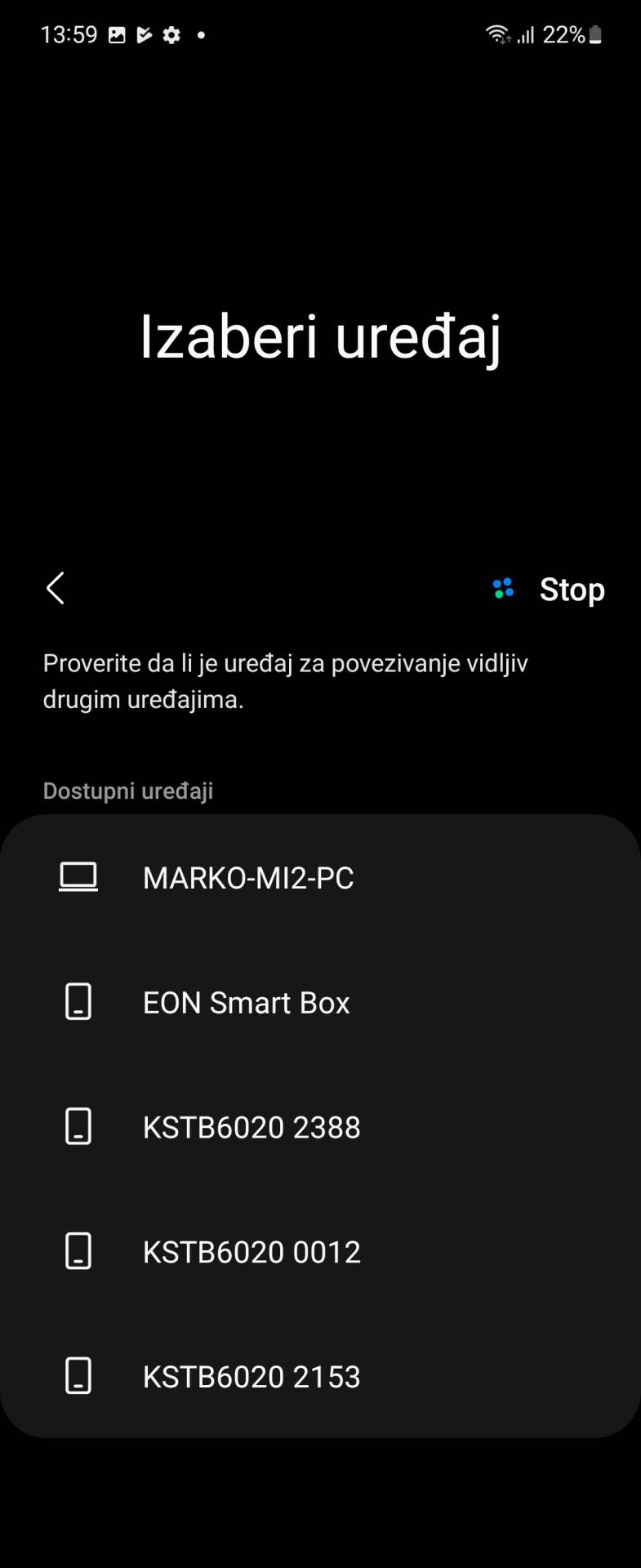This screenshot has width=641, height=1568.
Task: Tap the back arrow to return
Action: (x=55, y=588)
